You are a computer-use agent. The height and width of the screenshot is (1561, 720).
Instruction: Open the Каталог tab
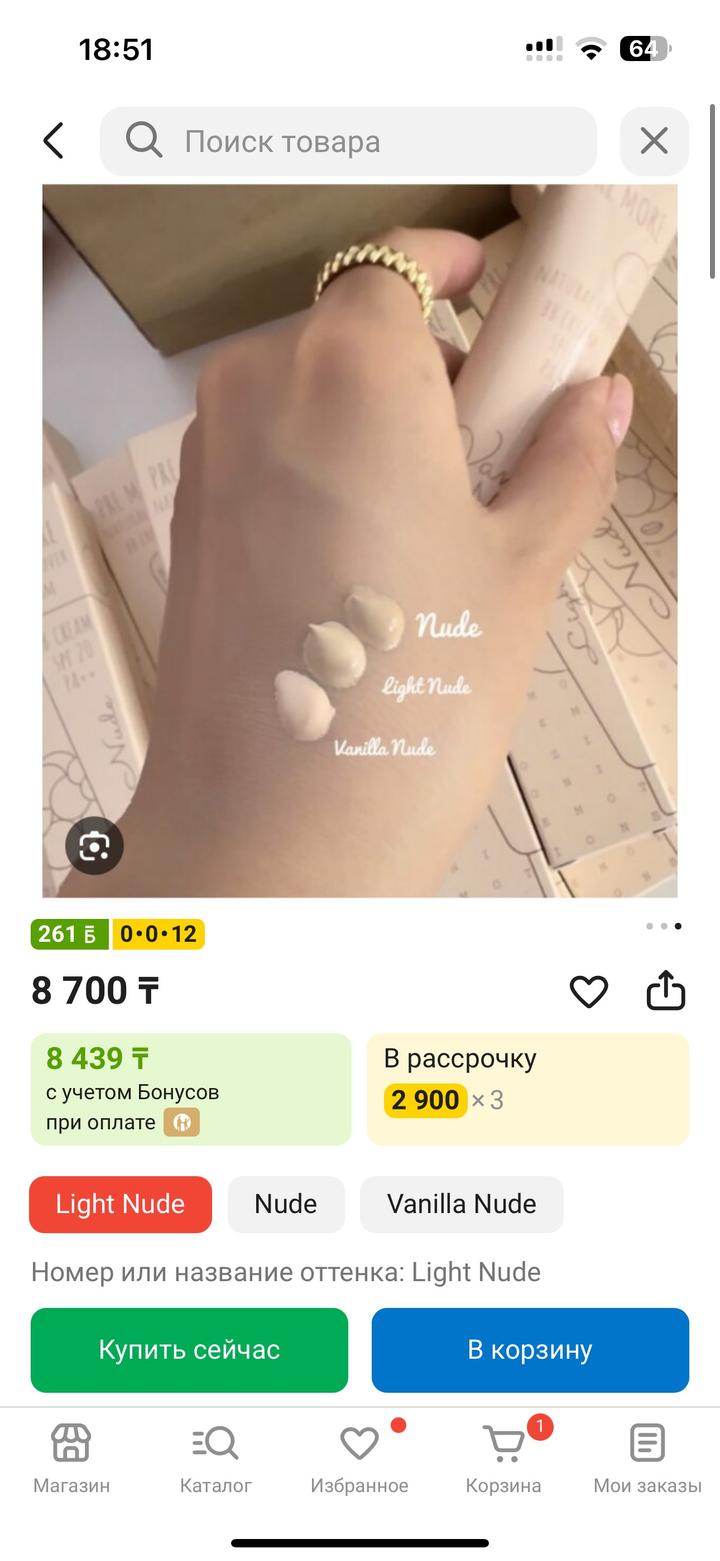(215, 1458)
